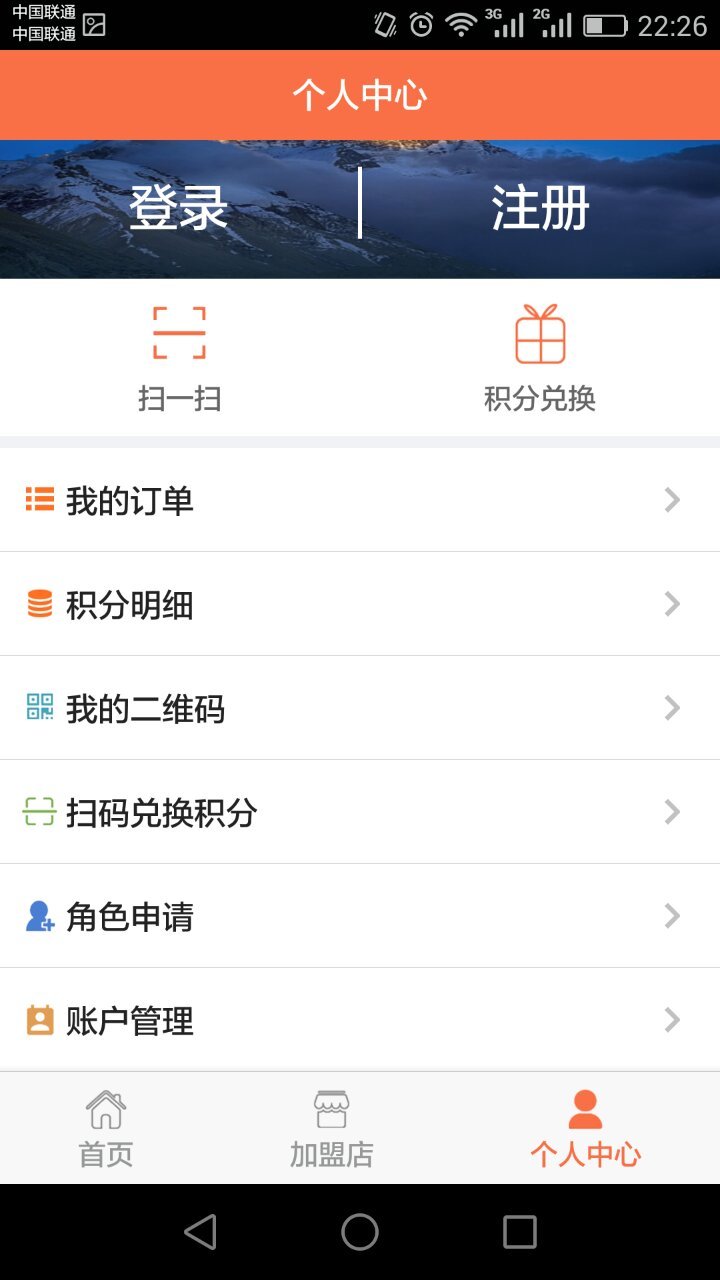Select 扫码兑换积分
The image size is (720, 1280).
360,812
